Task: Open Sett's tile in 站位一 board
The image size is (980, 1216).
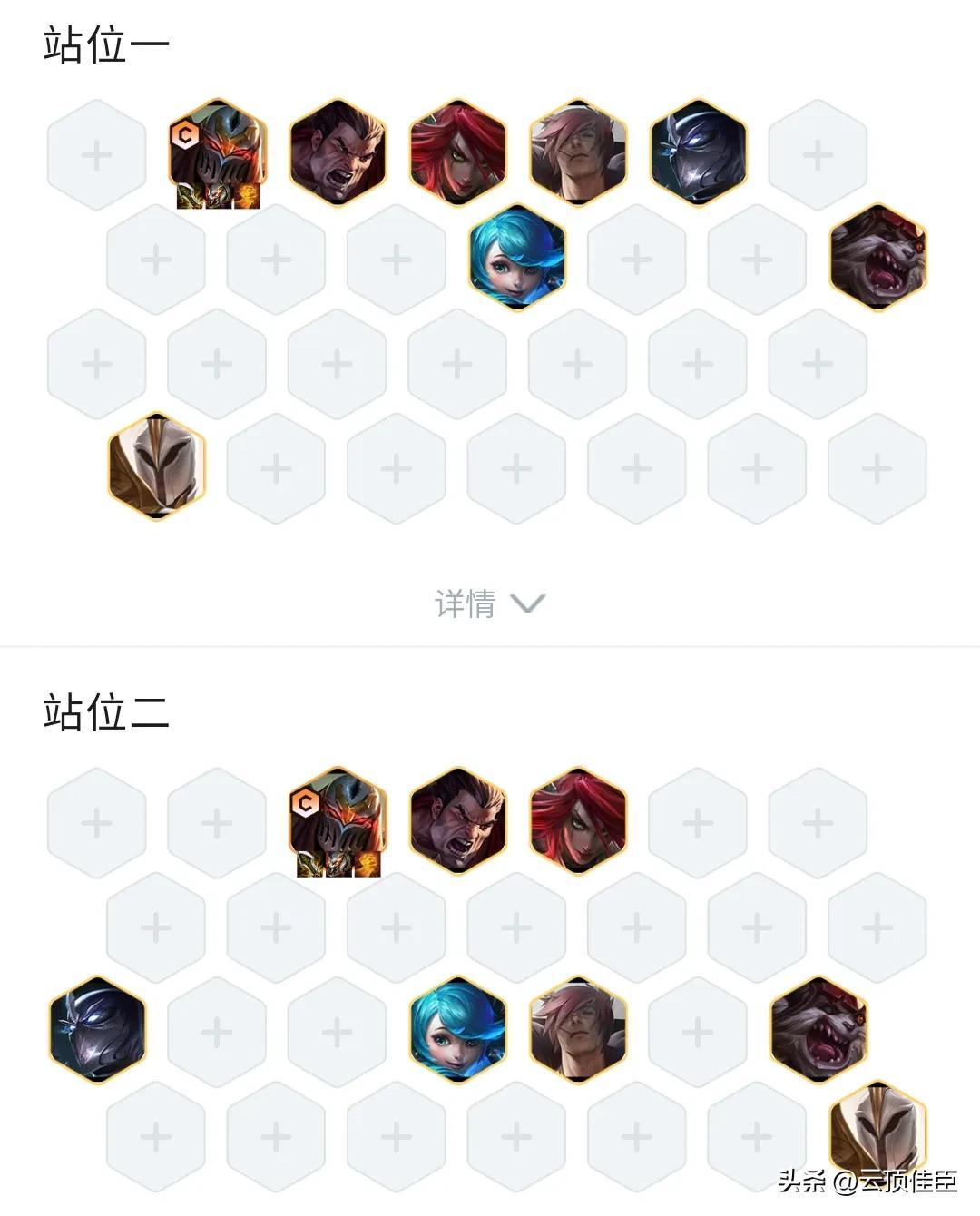Action: pyautogui.click(x=578, y=152)
